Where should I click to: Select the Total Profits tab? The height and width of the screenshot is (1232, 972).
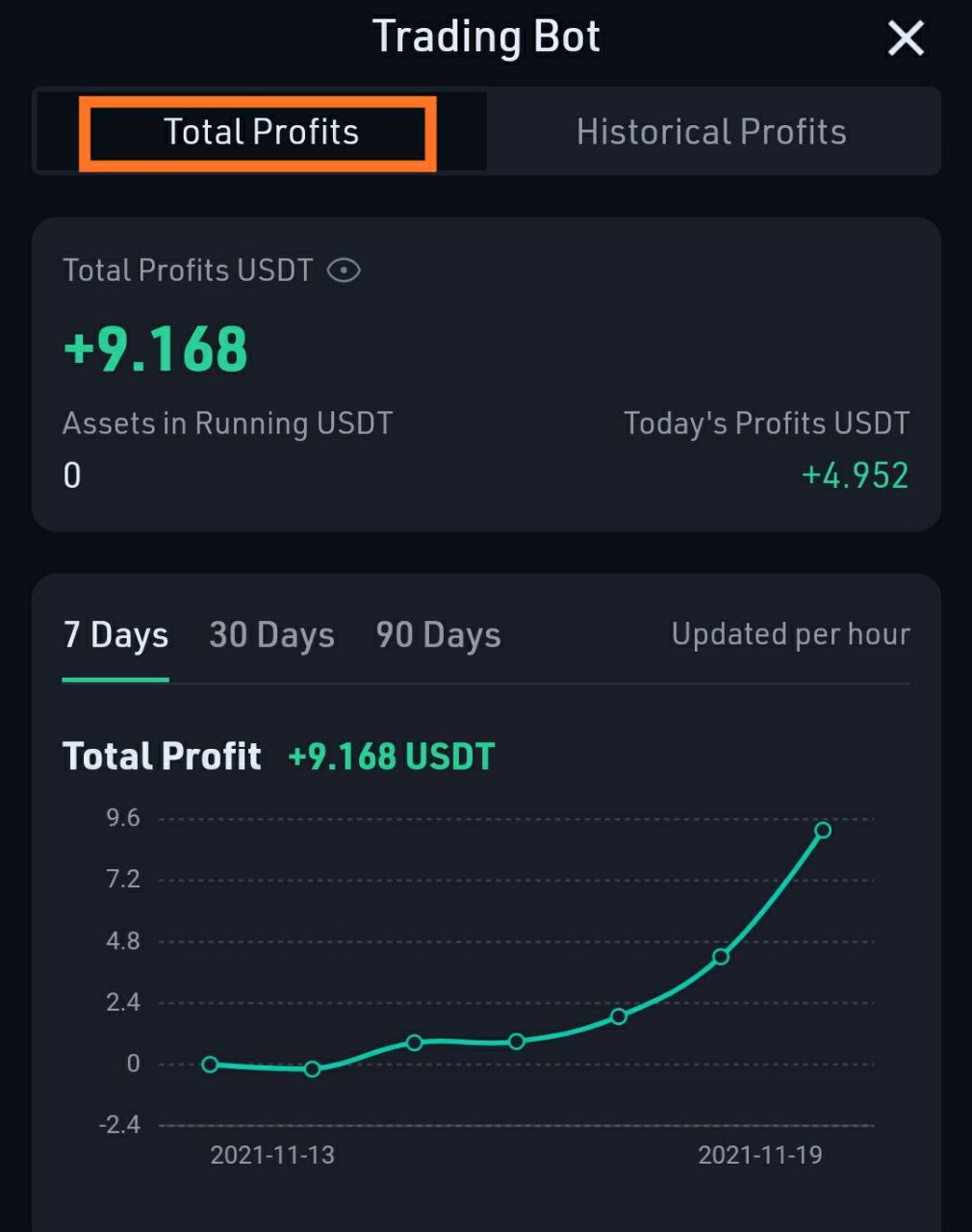[261, 132]
